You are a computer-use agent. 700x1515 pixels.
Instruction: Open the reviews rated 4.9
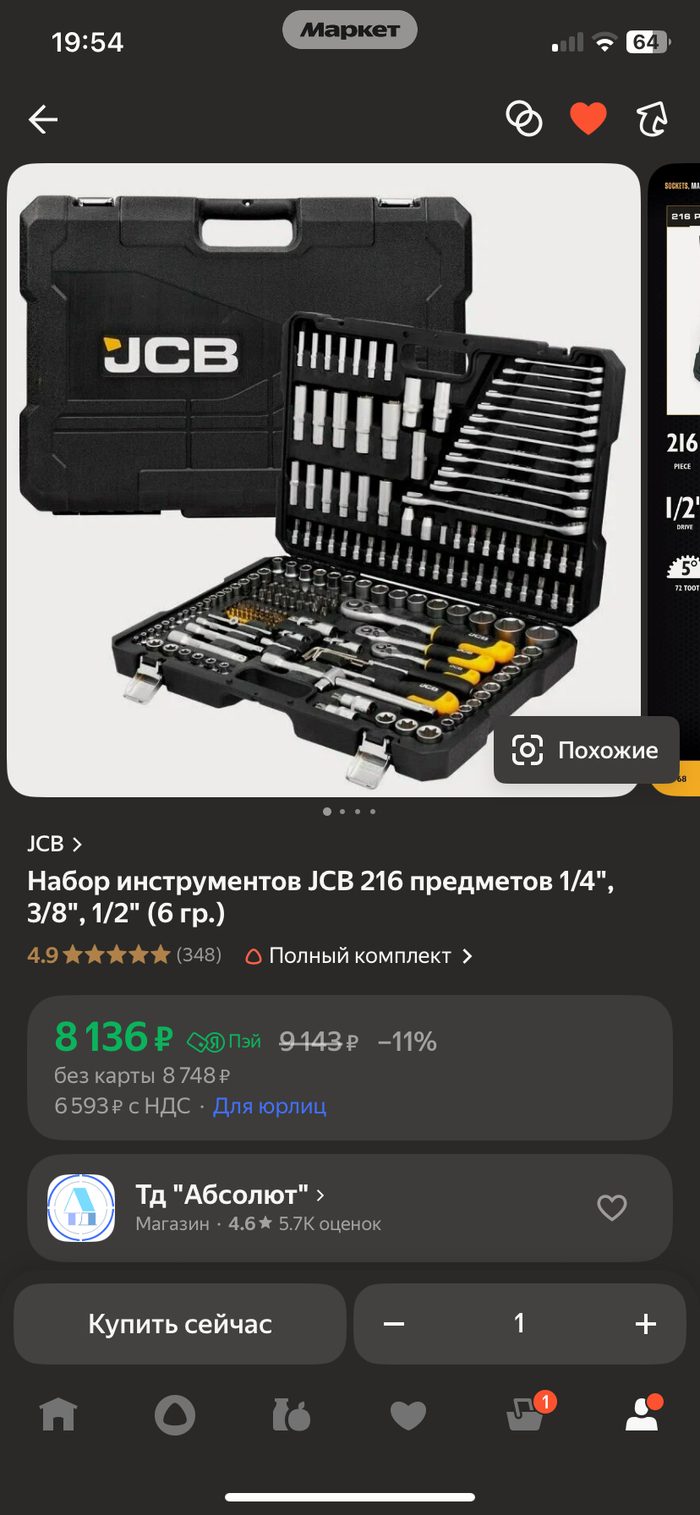coord(124,956)
